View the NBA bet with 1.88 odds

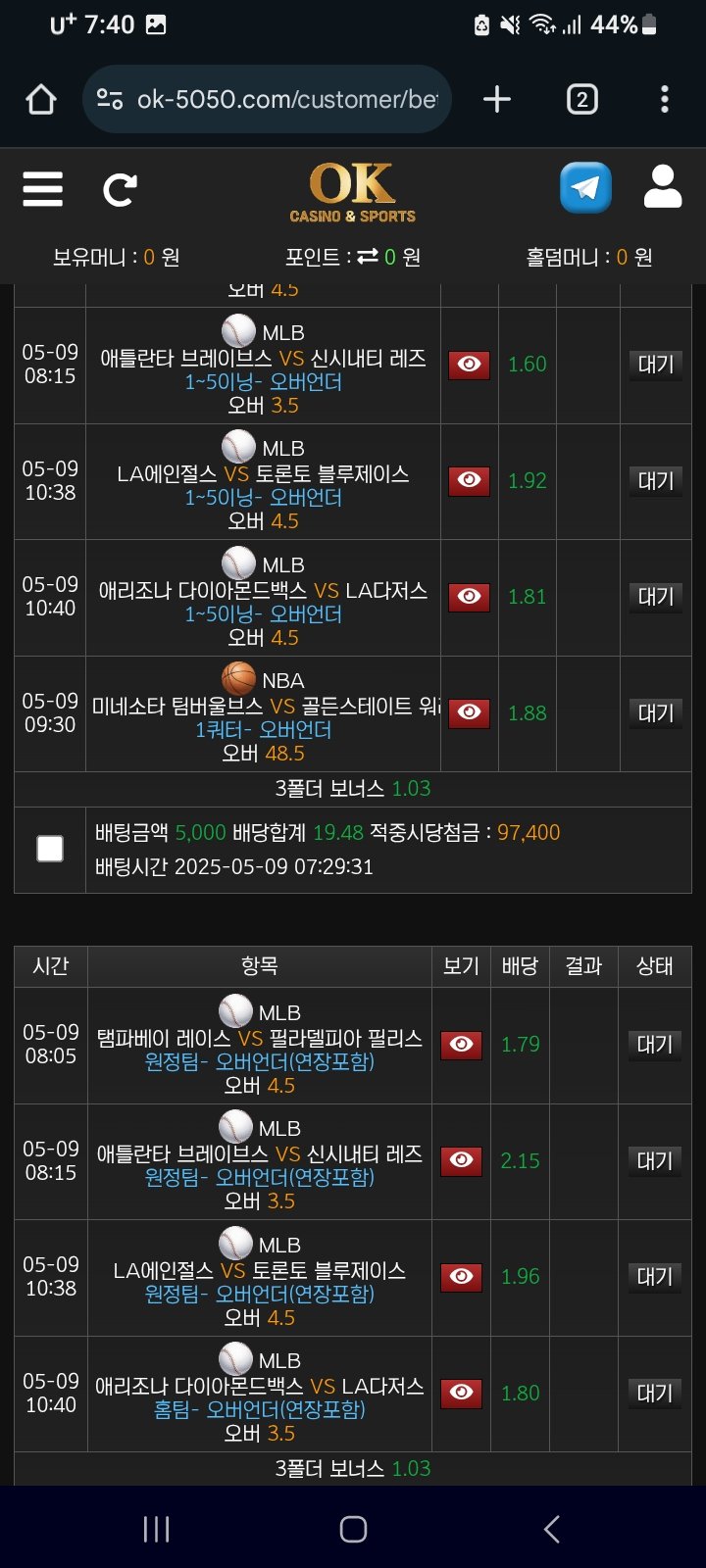469,712
